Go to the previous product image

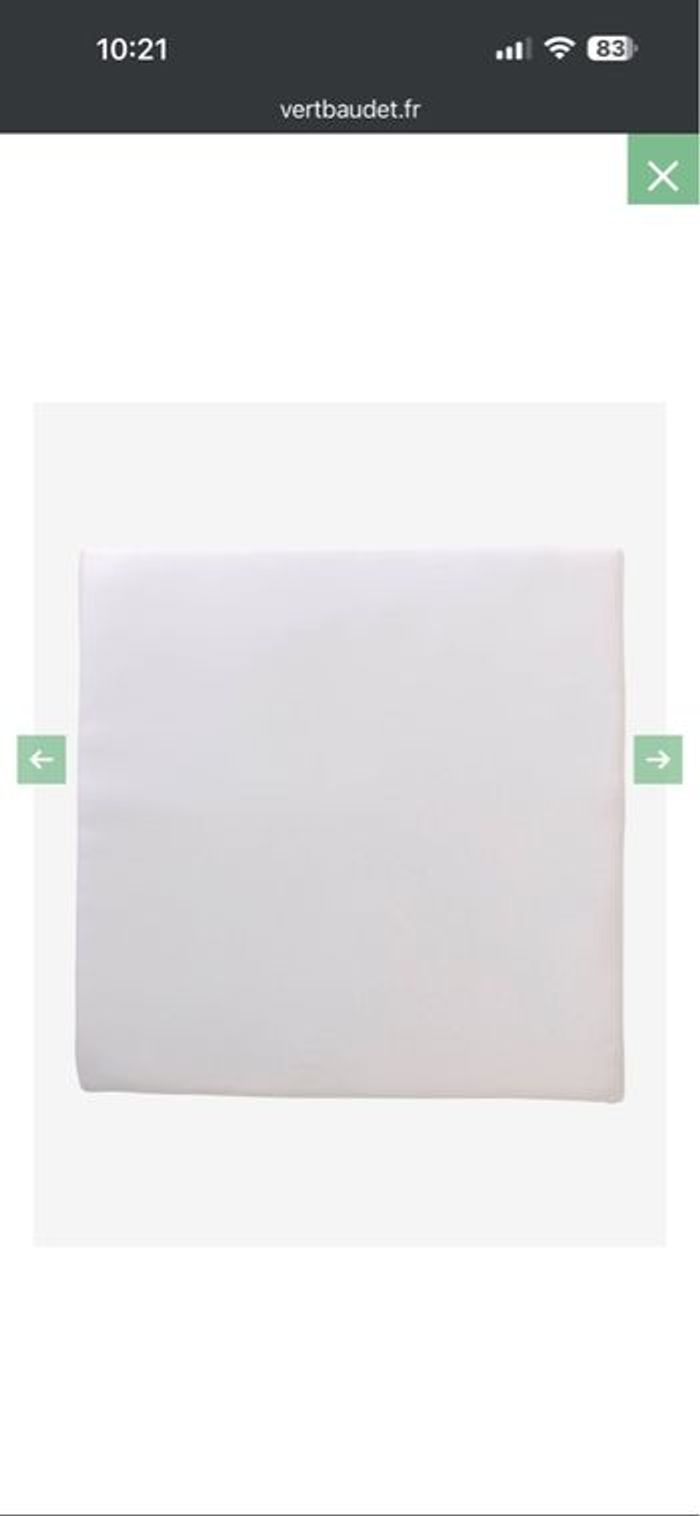(41, 760)
